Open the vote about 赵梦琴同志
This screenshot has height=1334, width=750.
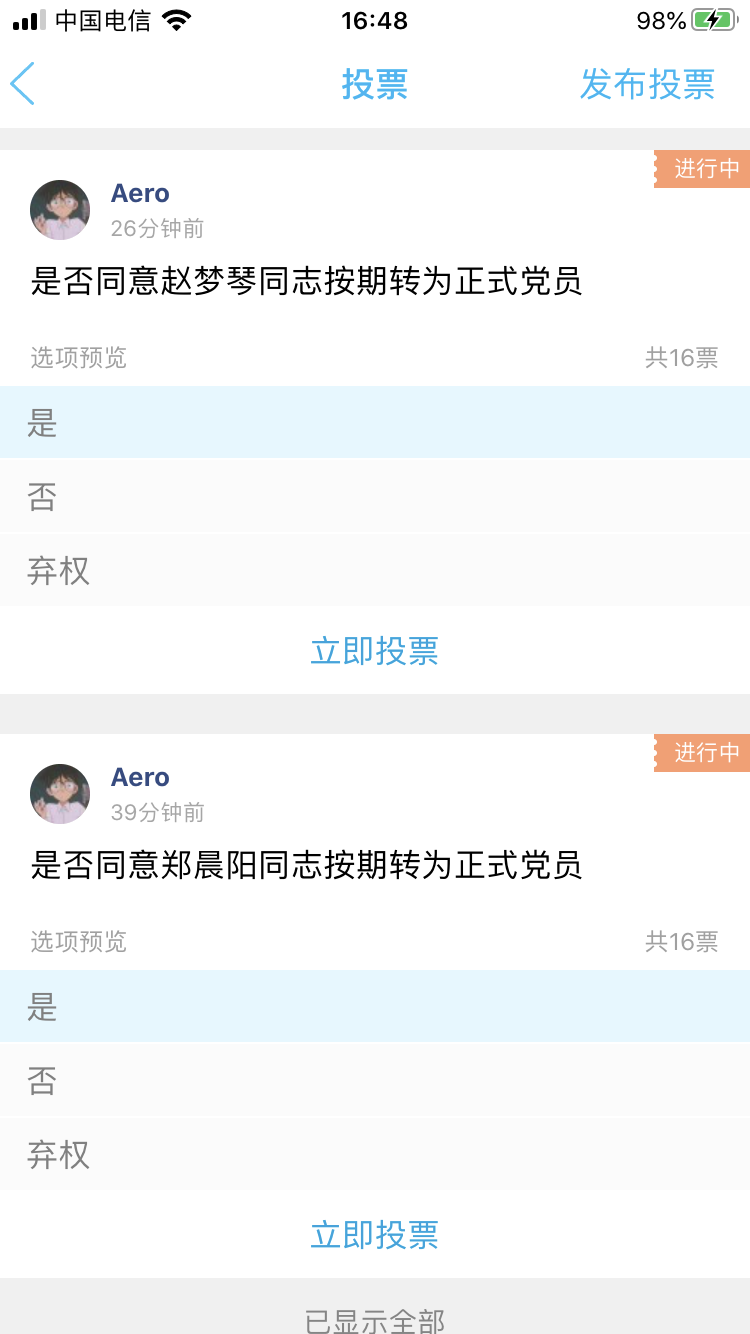pyautogui.click(x=306, y=282)
